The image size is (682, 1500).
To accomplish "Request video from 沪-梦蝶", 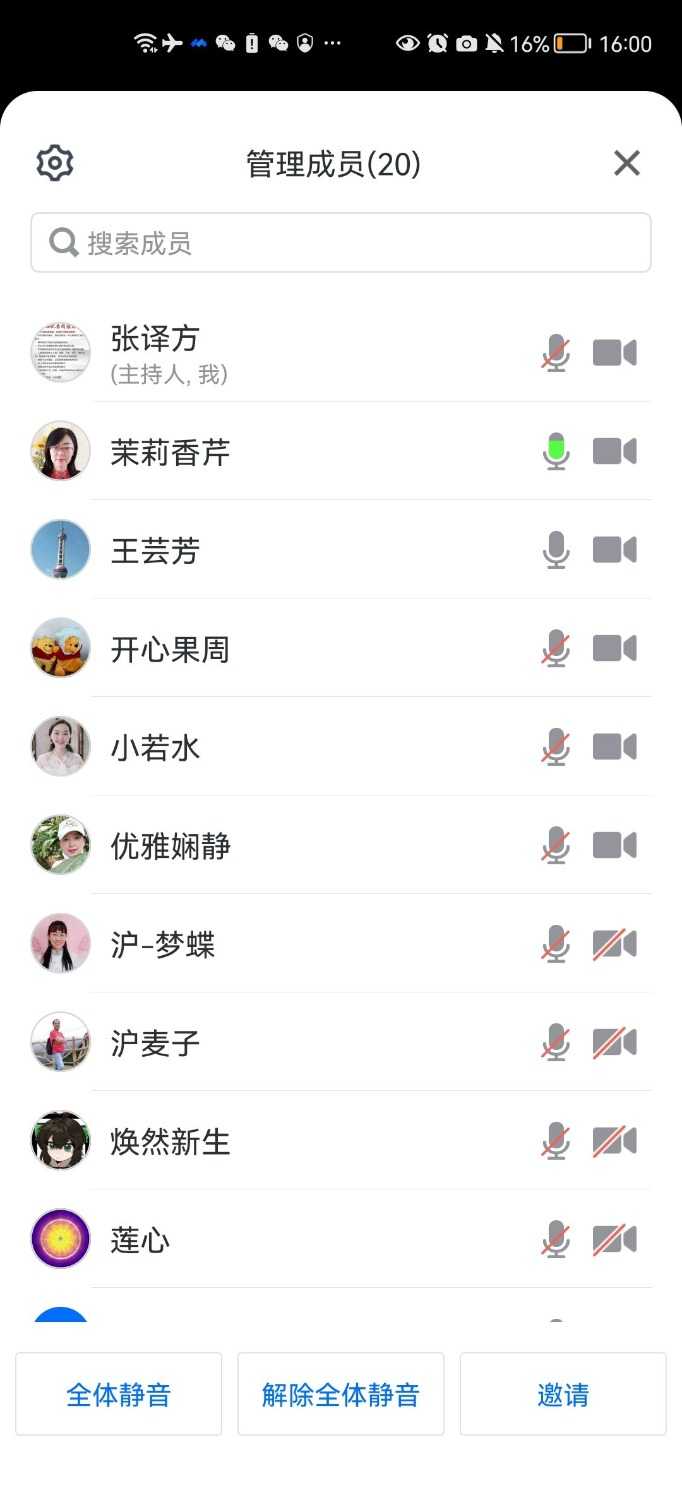I will pyautogui.click(x=615, y=944).
